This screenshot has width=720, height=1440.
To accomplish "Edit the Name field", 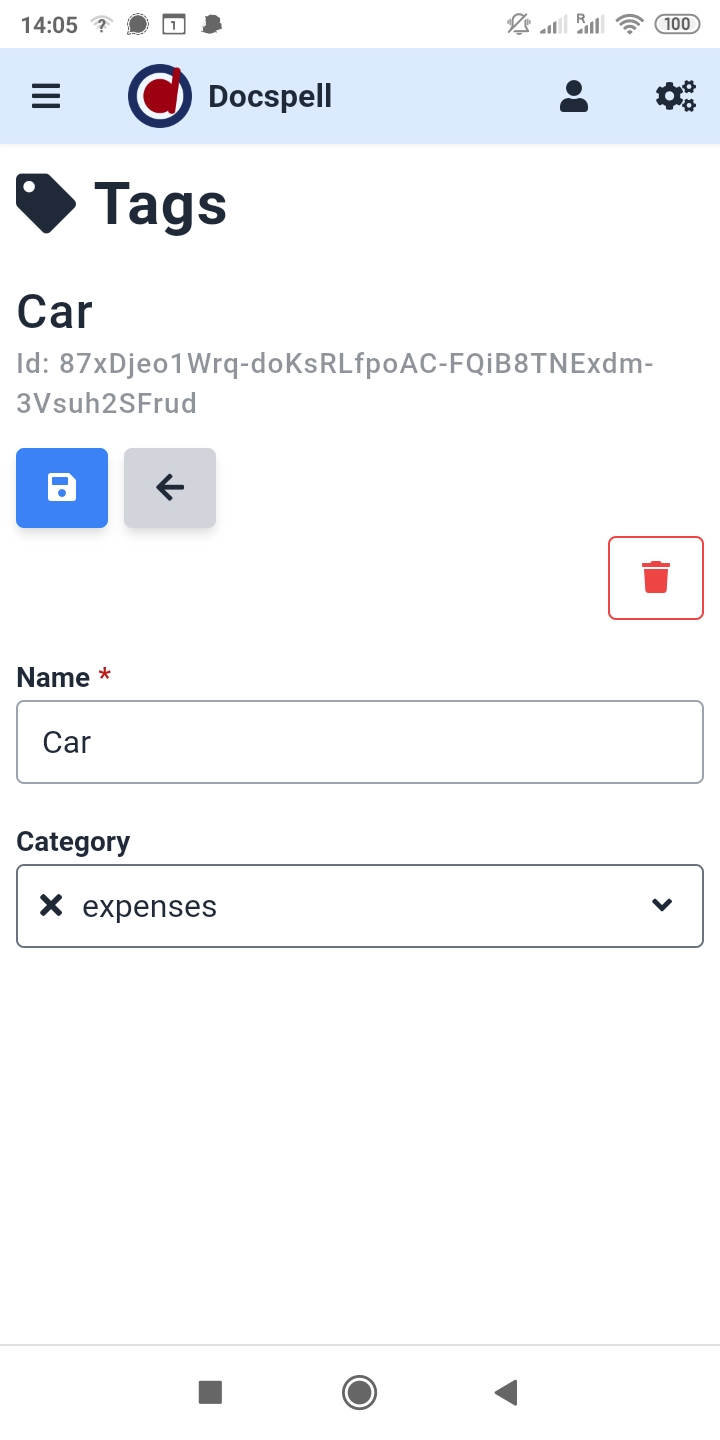I will (x=360, y=742).
